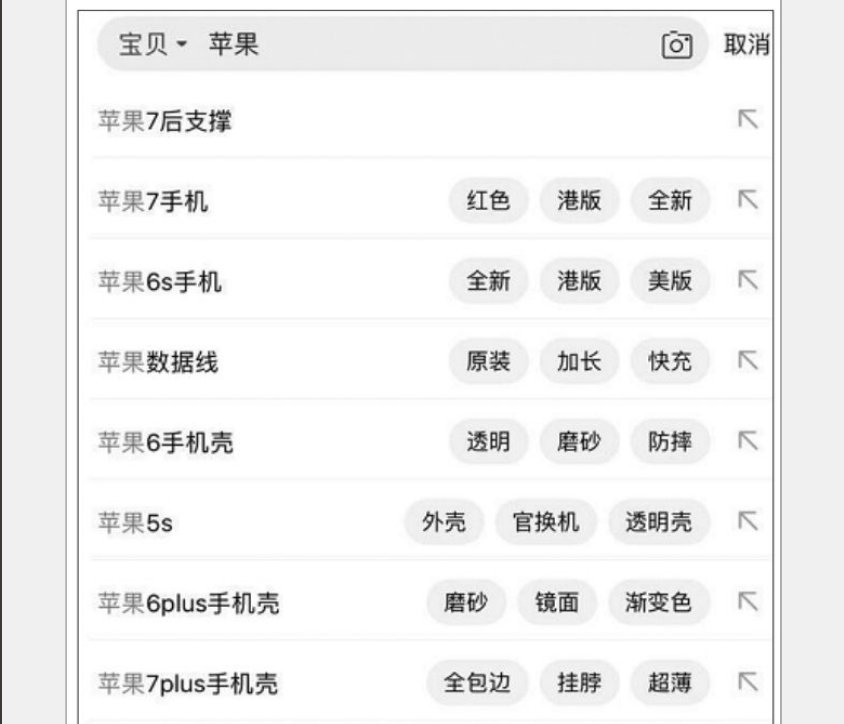Screen dimensions: 844x724
Task: Choose the 官换机 chip for 苹果5s
Action: (545, 521)
